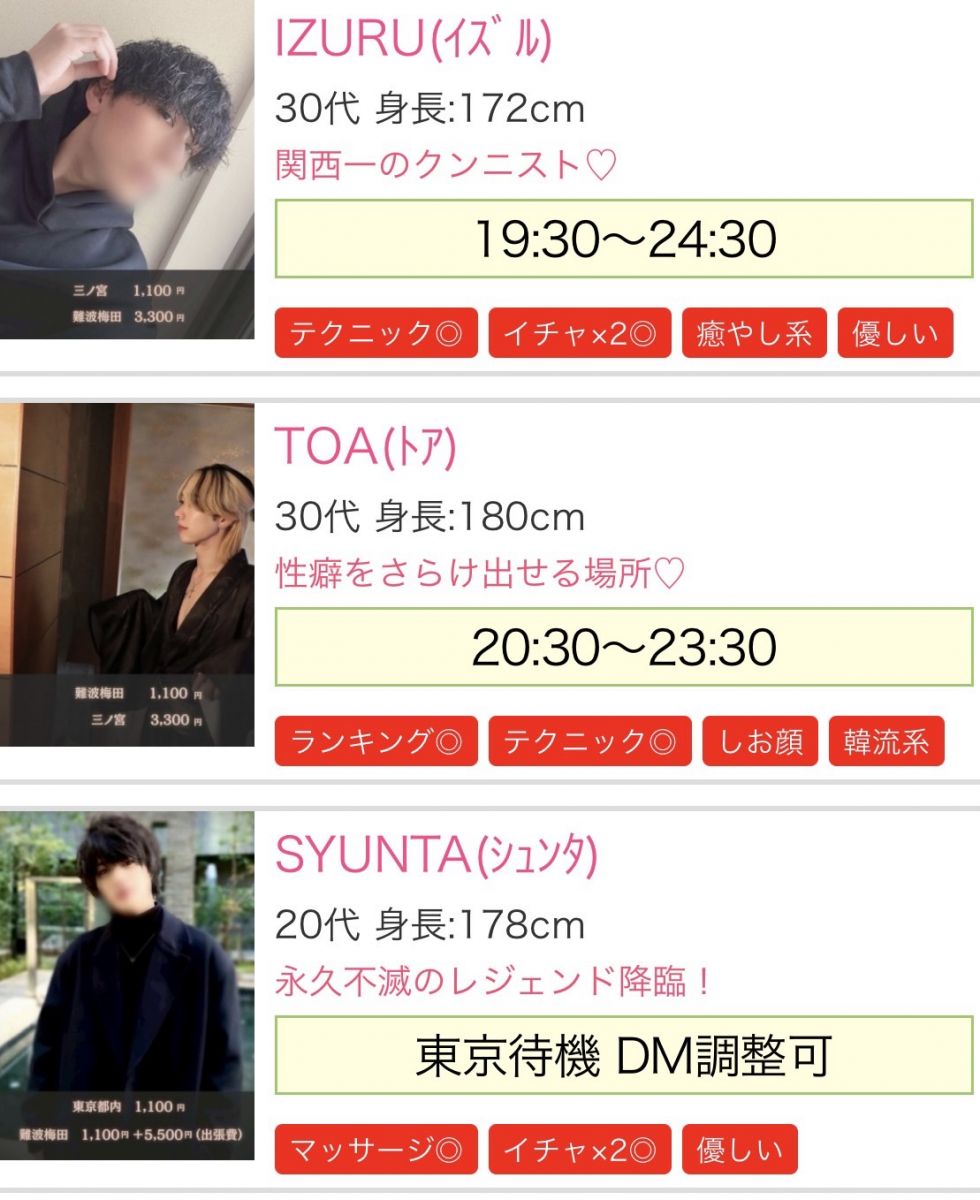Open TOA's profile photo
This screenshot has width=980, height=1200.
(x=127, y=575)
